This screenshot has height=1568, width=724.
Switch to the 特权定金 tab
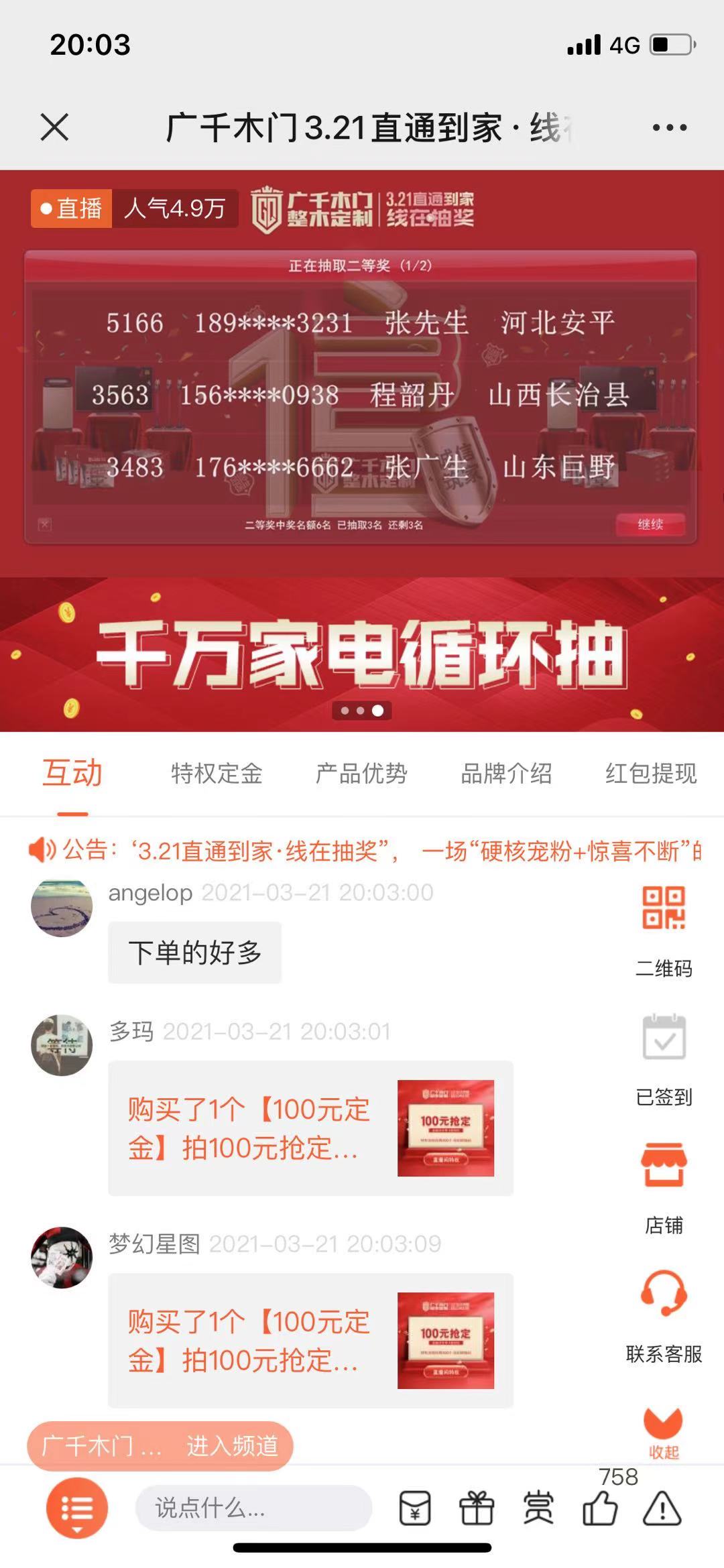(217, 773)
